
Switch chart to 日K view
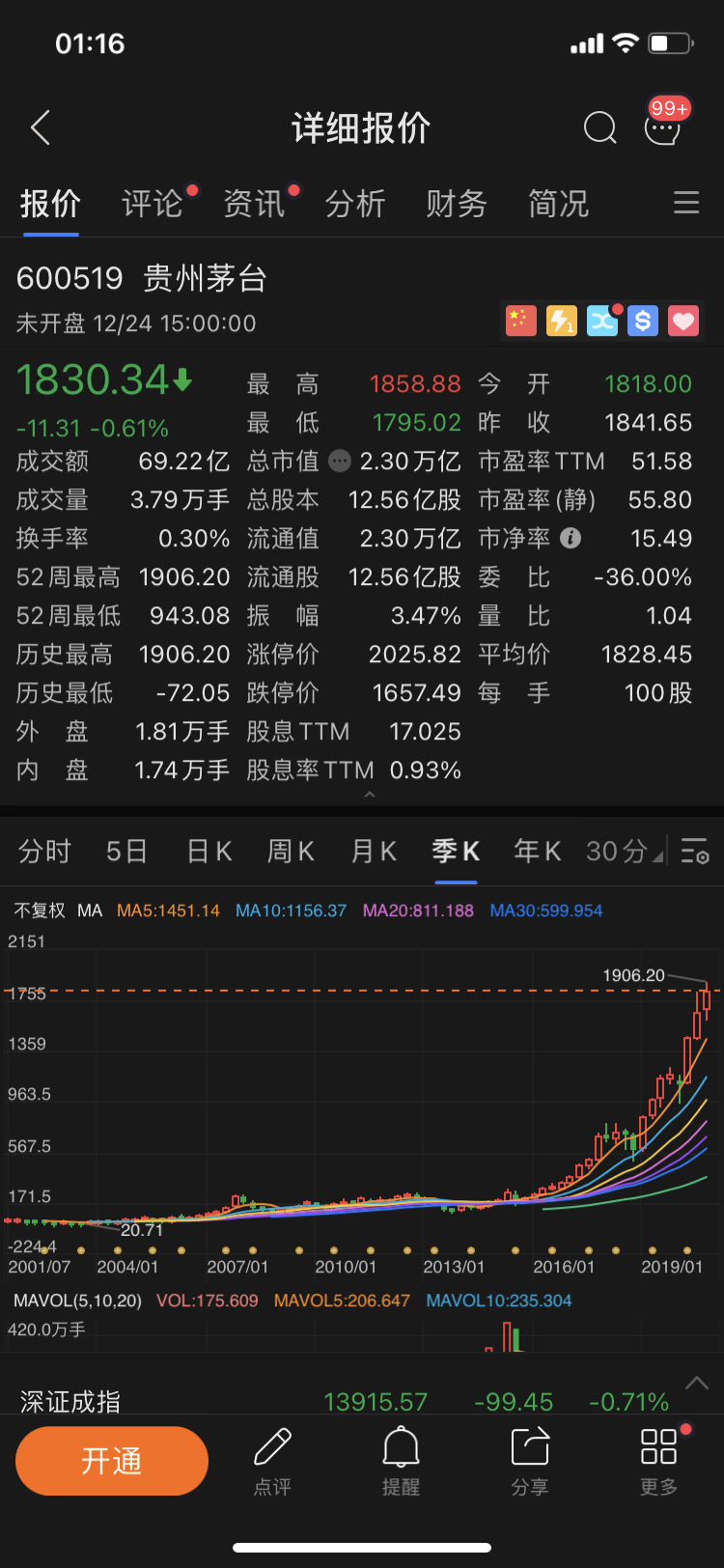(x=209, y=851)
